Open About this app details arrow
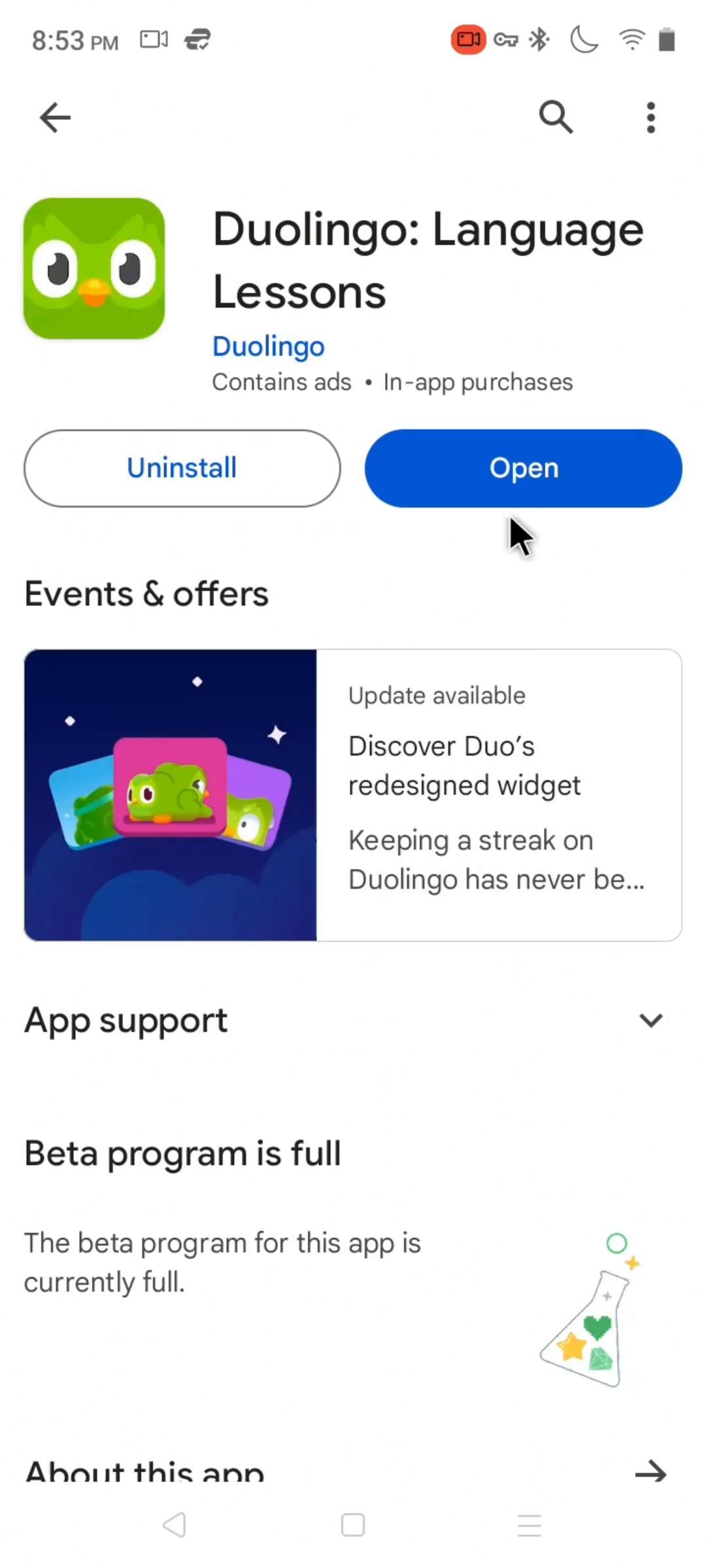706x1568 pixels. pyautogui.click(x=650, y=1473)
